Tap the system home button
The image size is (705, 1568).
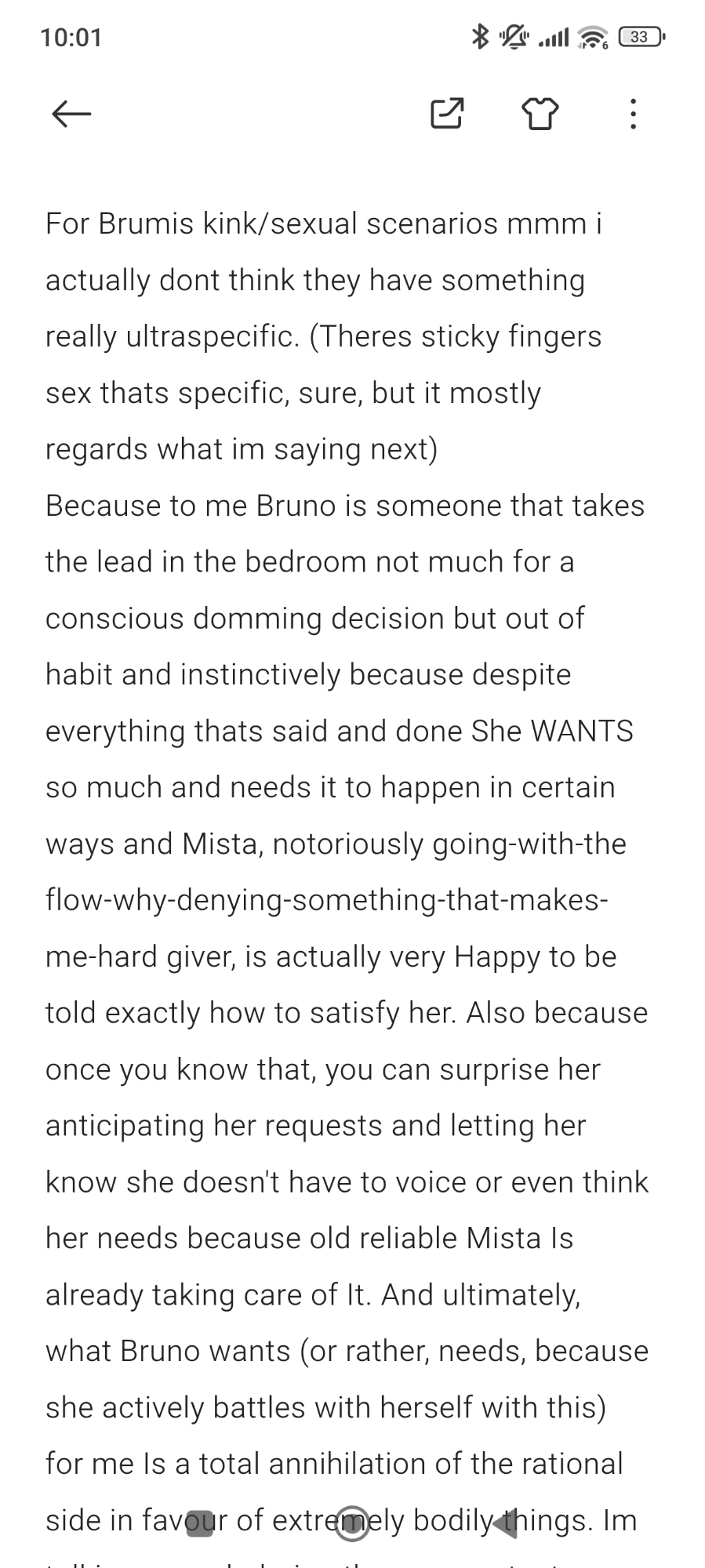pos(352,1523)
